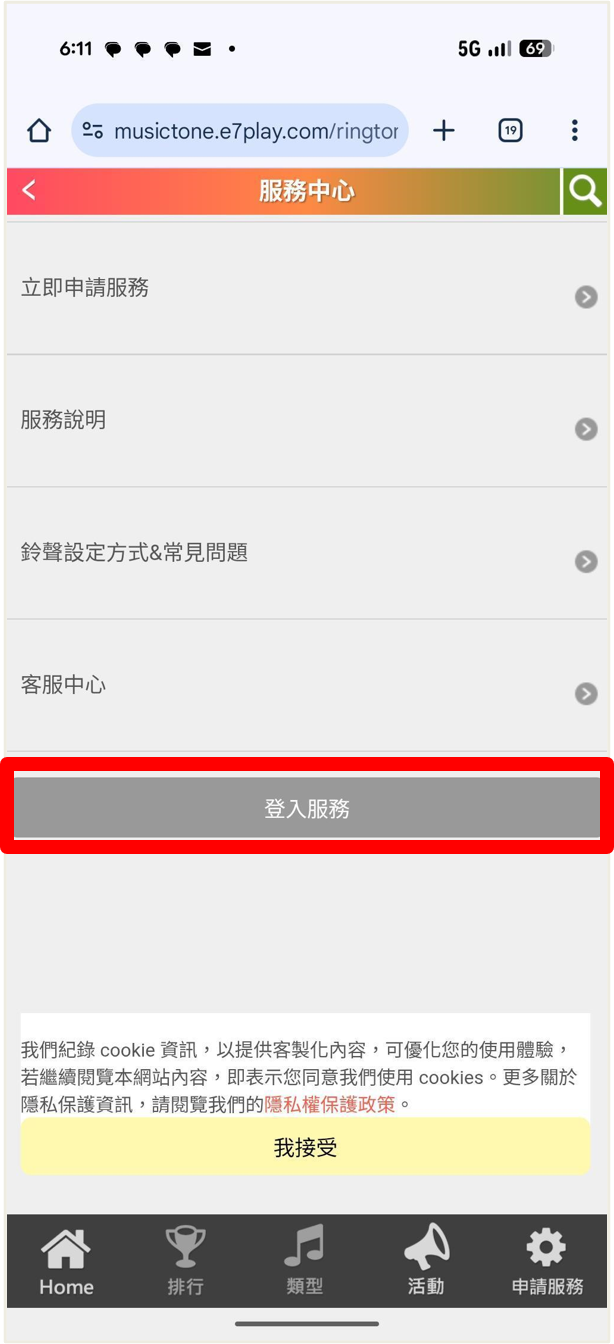The width and height of the screenshot is (614, 1344).
Task: Open the green search icon
Action: 585,191
